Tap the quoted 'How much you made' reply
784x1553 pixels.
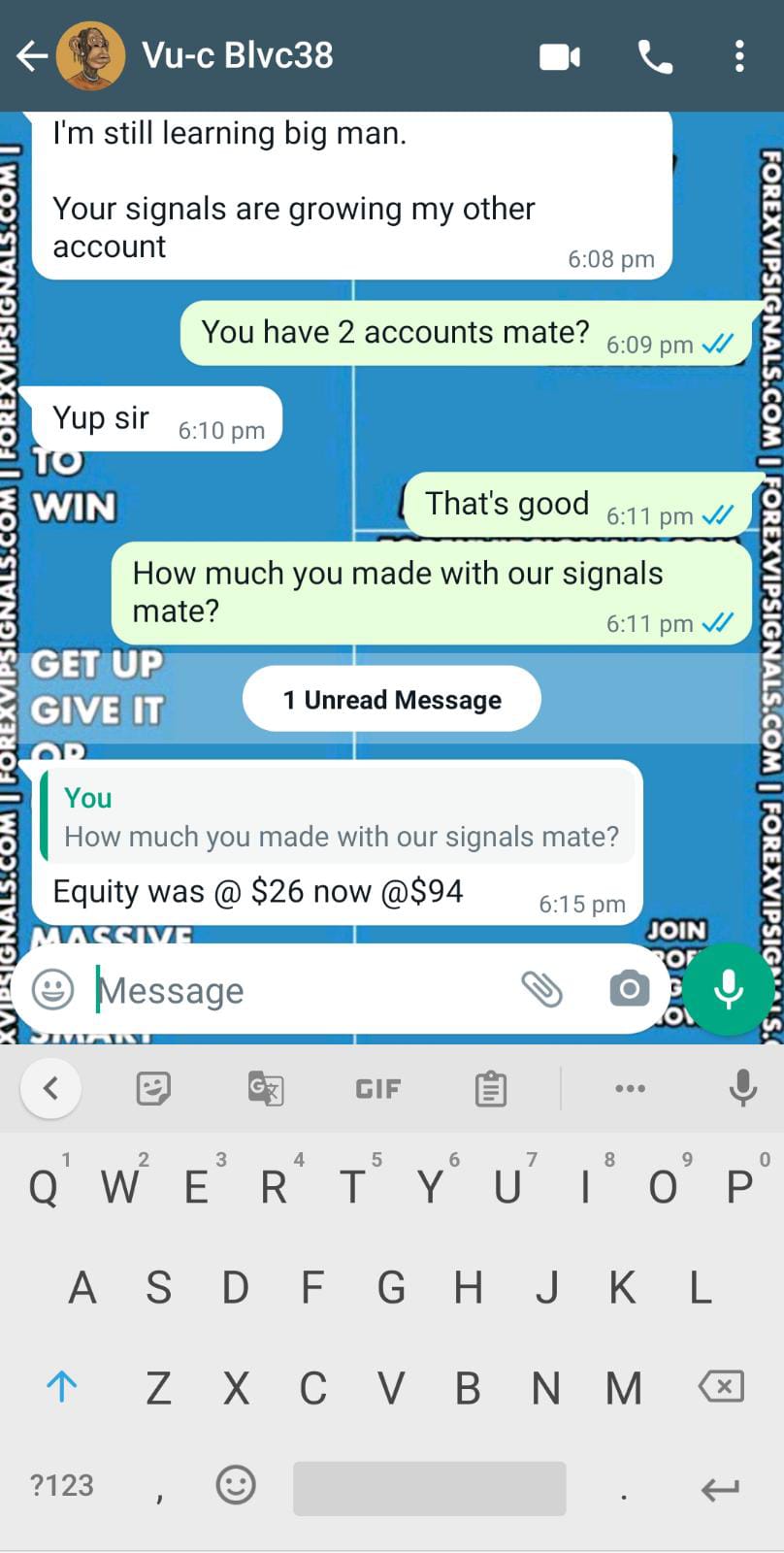(x=340, y=818)
